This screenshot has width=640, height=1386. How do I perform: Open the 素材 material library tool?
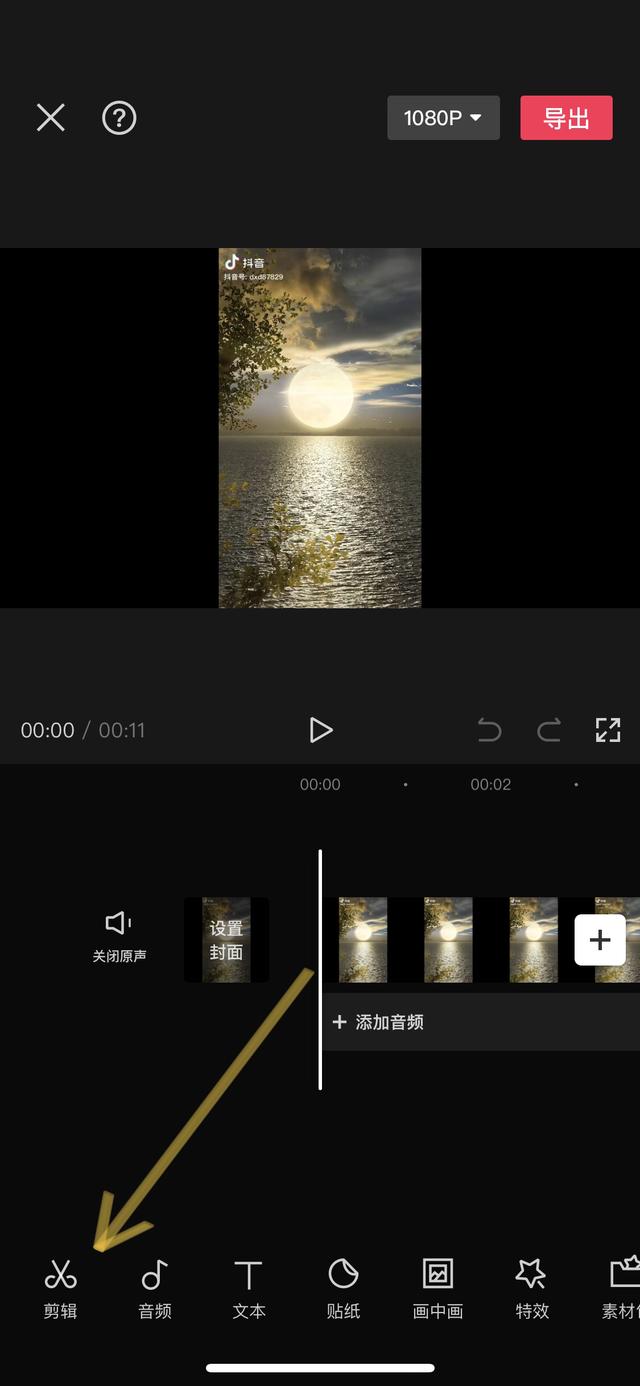coord(622,1288)
